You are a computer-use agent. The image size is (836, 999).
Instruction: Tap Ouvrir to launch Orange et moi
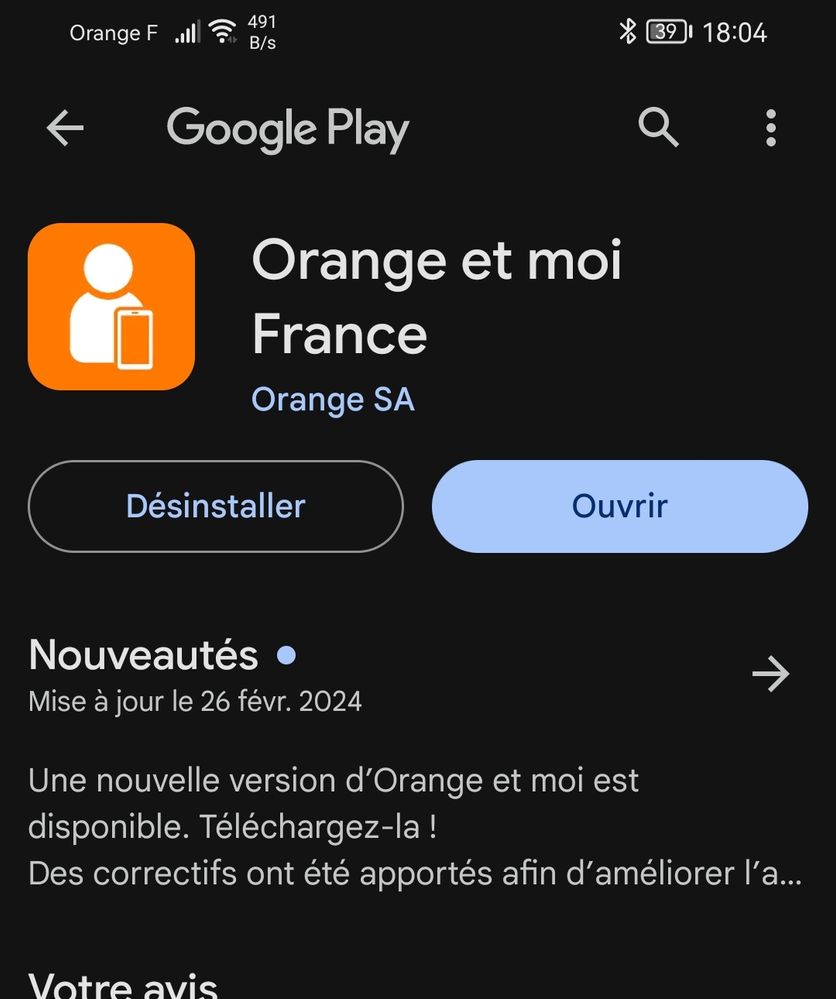619,506
